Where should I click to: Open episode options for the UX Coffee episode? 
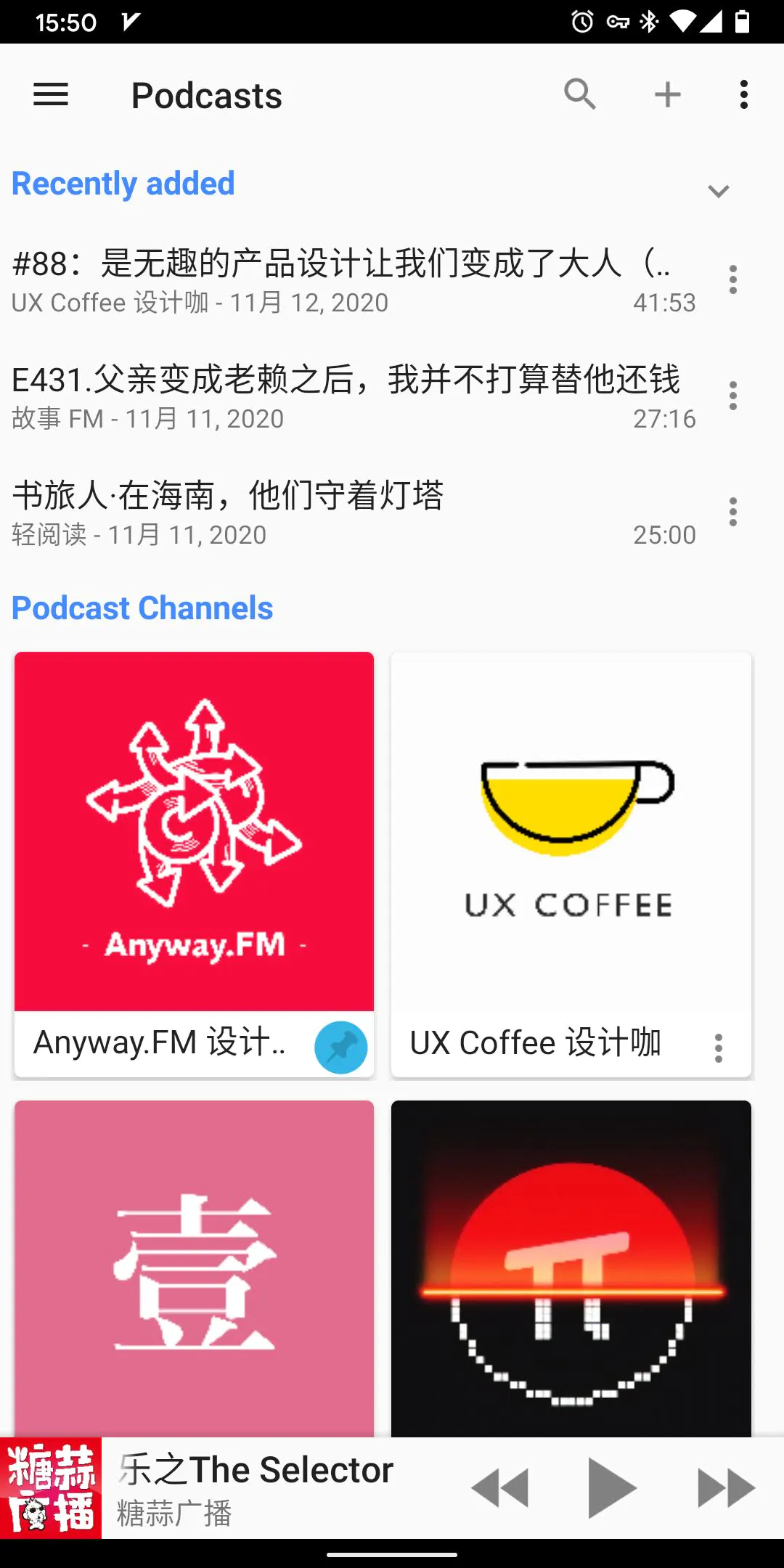[x=733, y=279]
